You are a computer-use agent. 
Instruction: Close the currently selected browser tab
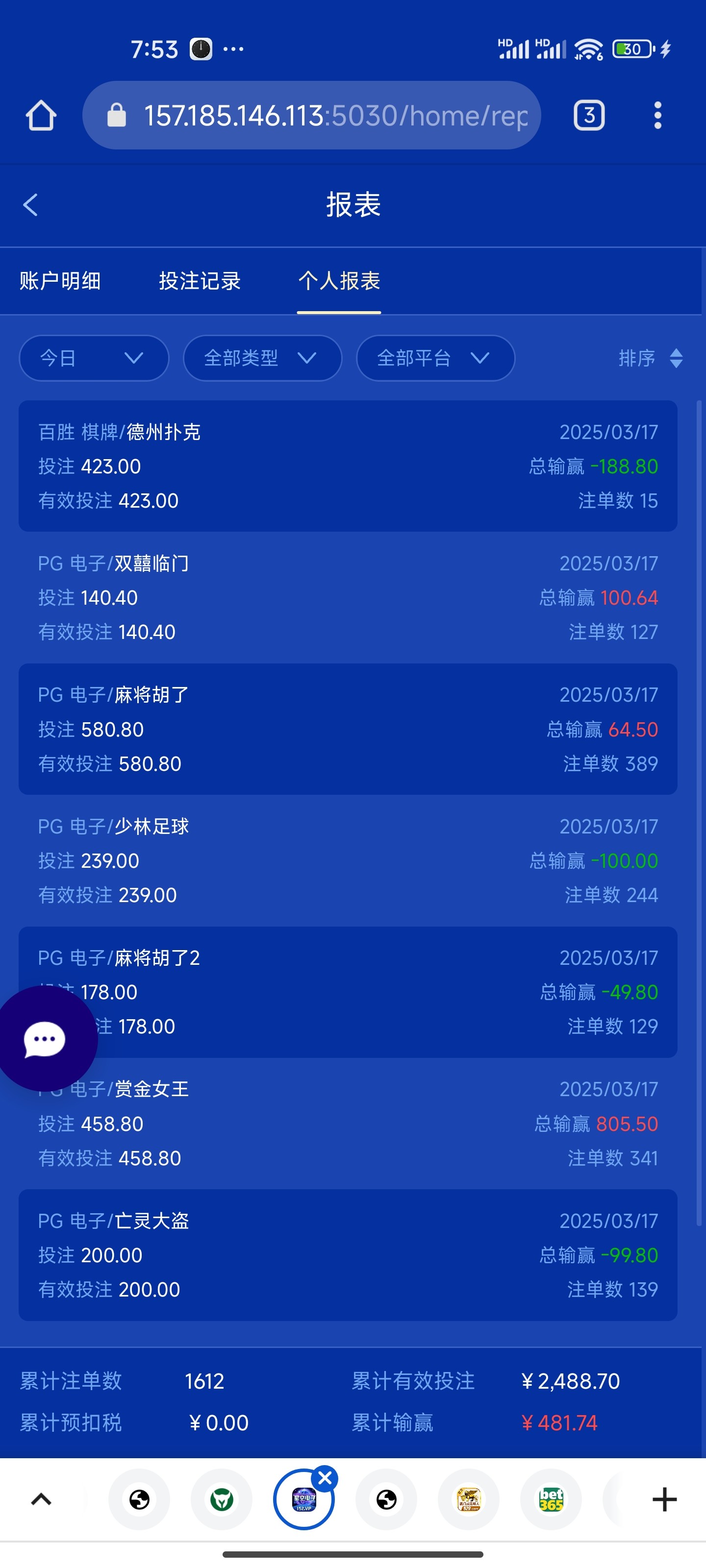(x=325, y=1478)
